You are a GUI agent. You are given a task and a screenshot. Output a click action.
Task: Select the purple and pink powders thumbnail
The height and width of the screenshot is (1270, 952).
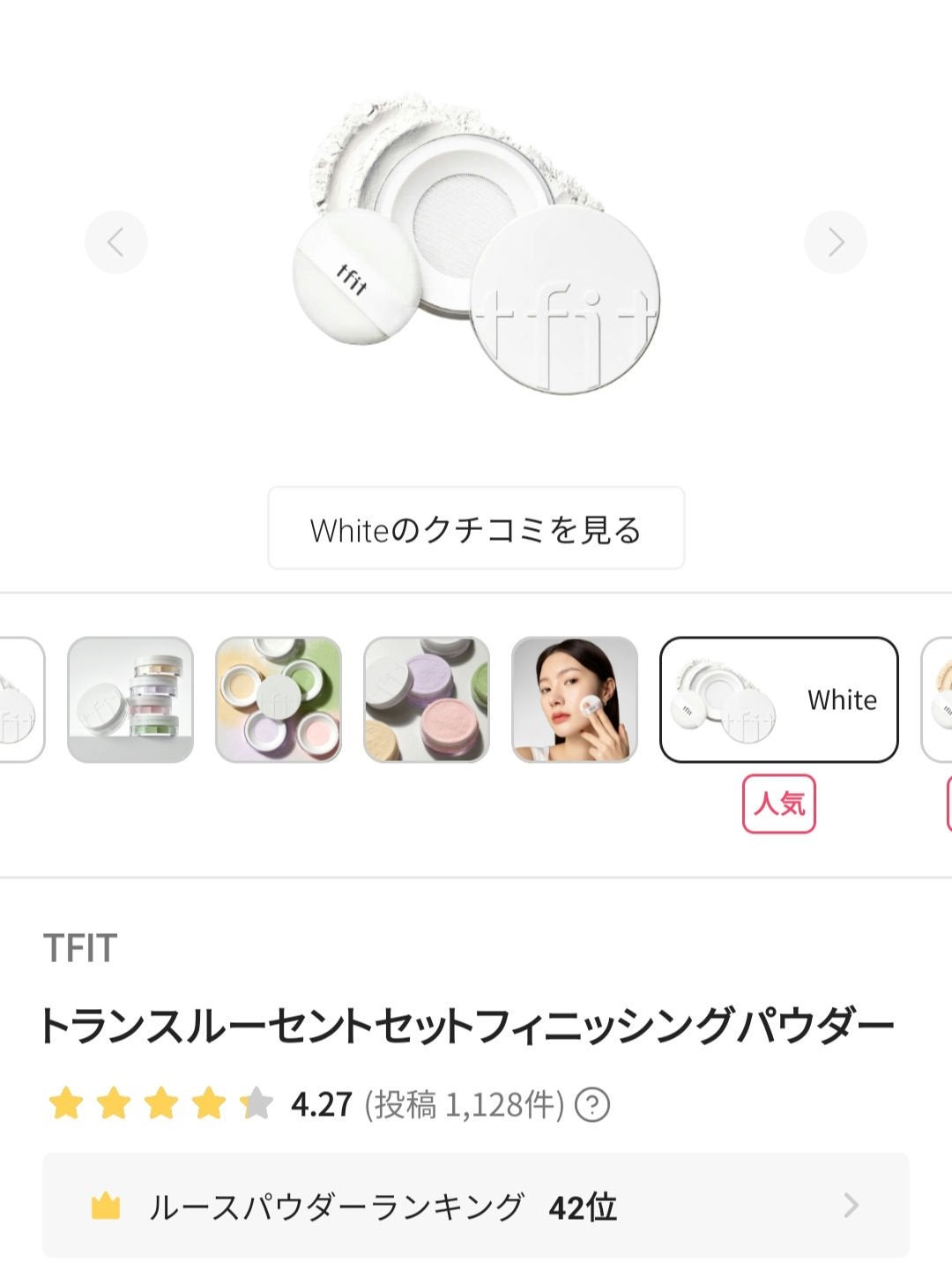point(427,699)
